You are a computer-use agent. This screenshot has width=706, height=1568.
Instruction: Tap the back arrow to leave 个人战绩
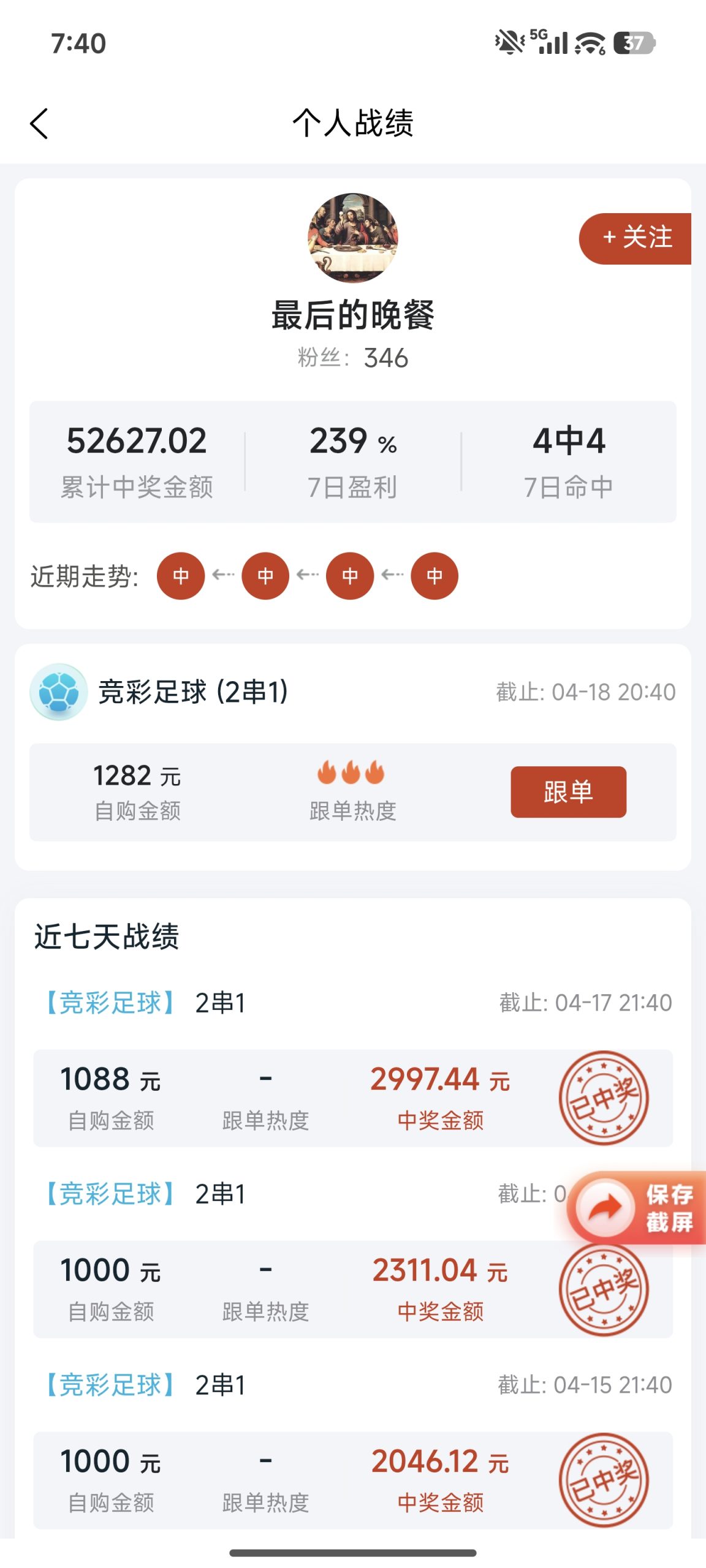pos(39,123)
